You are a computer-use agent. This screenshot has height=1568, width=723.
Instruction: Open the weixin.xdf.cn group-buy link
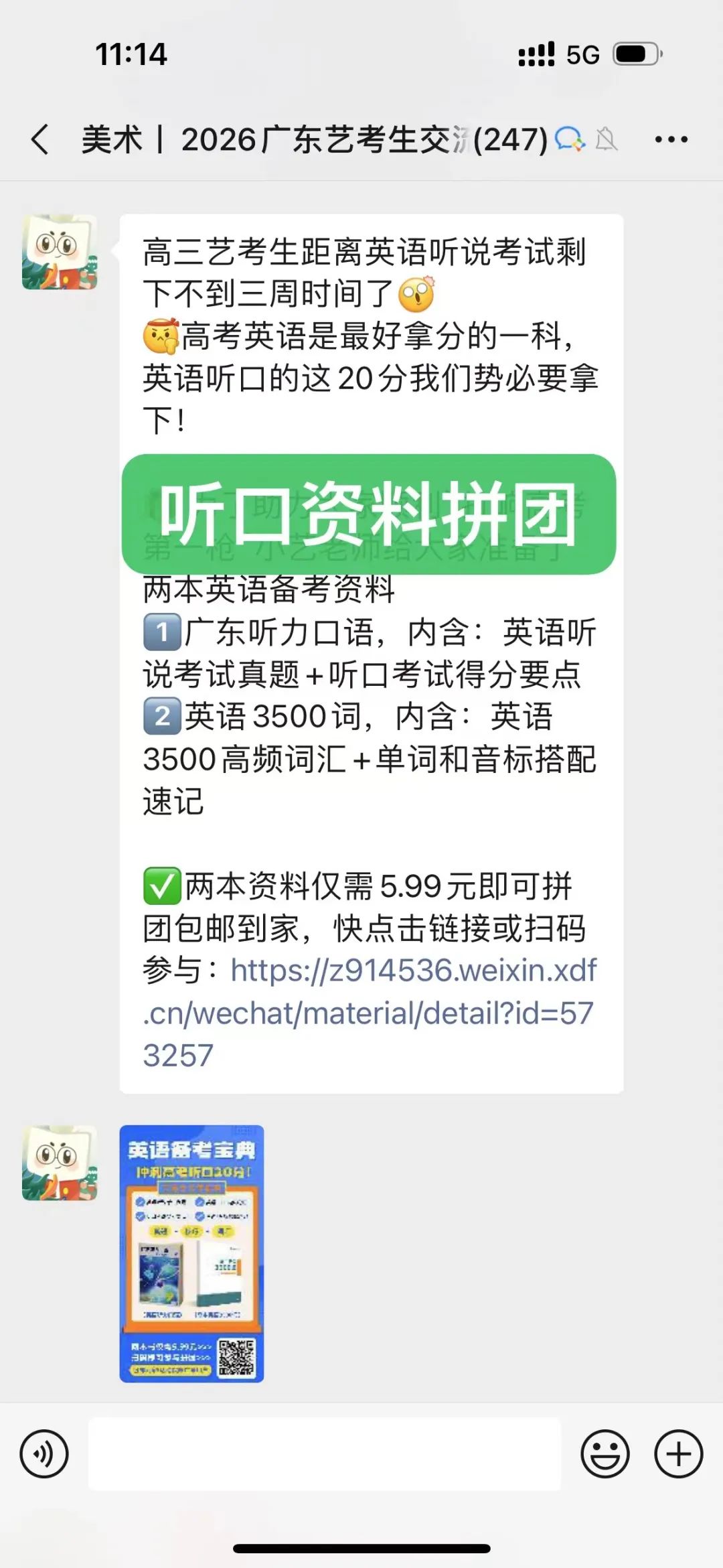coord(368,1013)
